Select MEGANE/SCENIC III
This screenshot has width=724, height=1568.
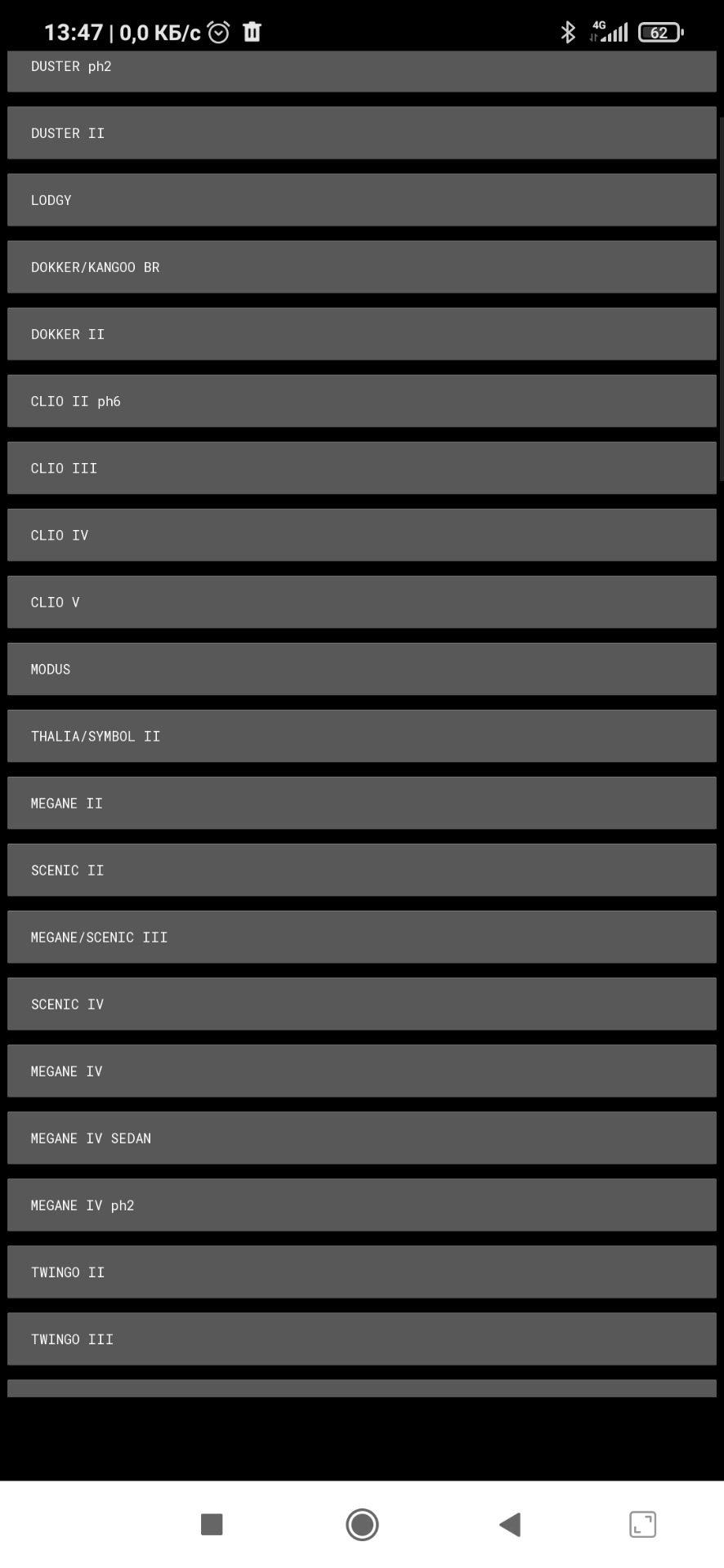tap(361, 937)
